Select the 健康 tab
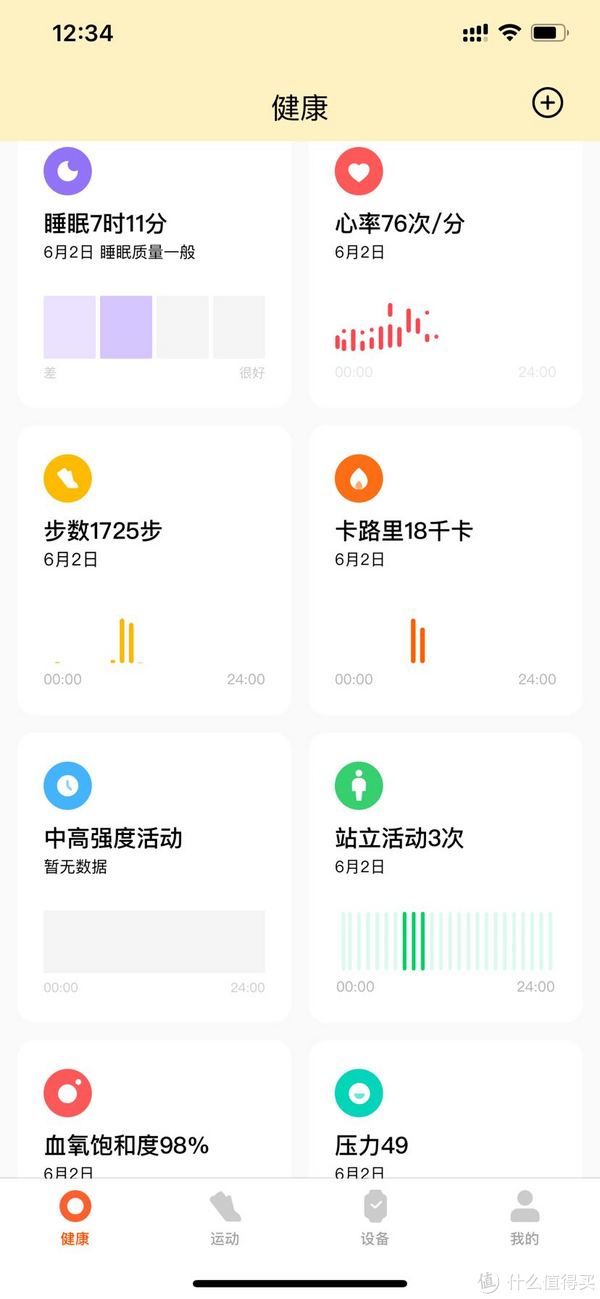 pos(75,1218)
